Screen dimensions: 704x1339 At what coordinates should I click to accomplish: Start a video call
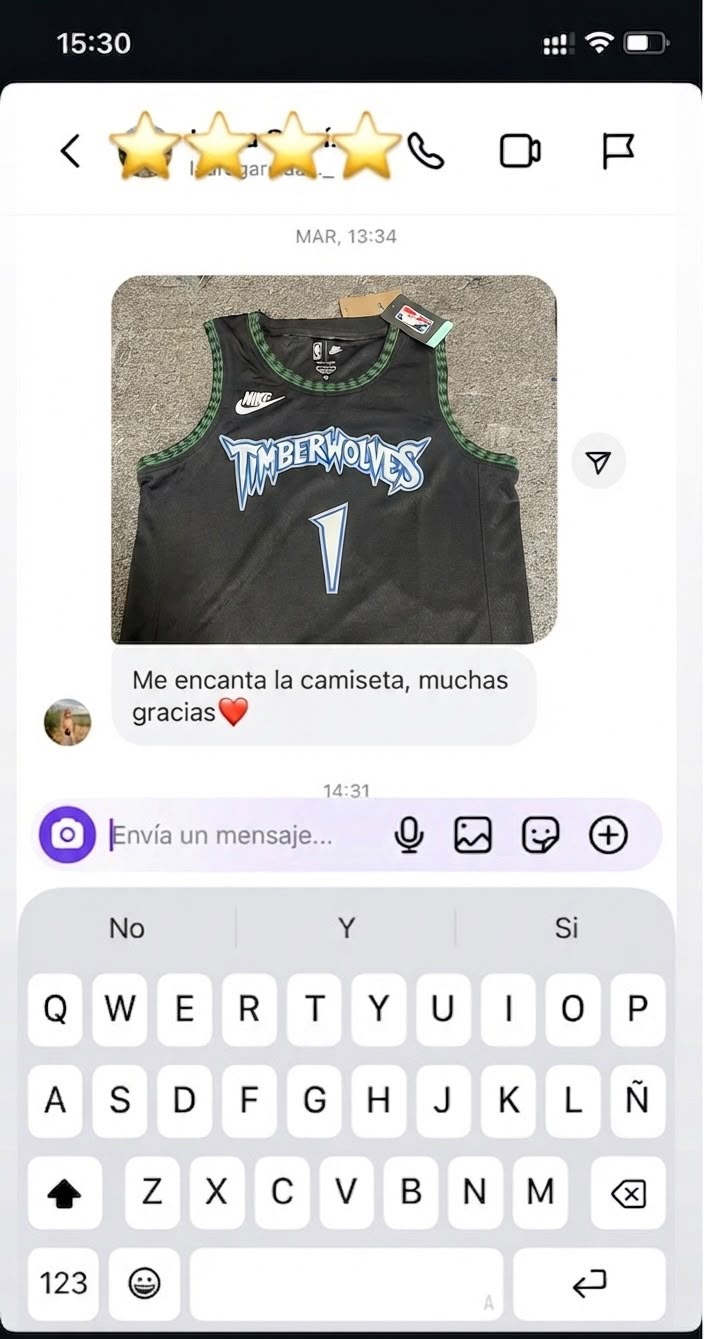tap(520, 151)
